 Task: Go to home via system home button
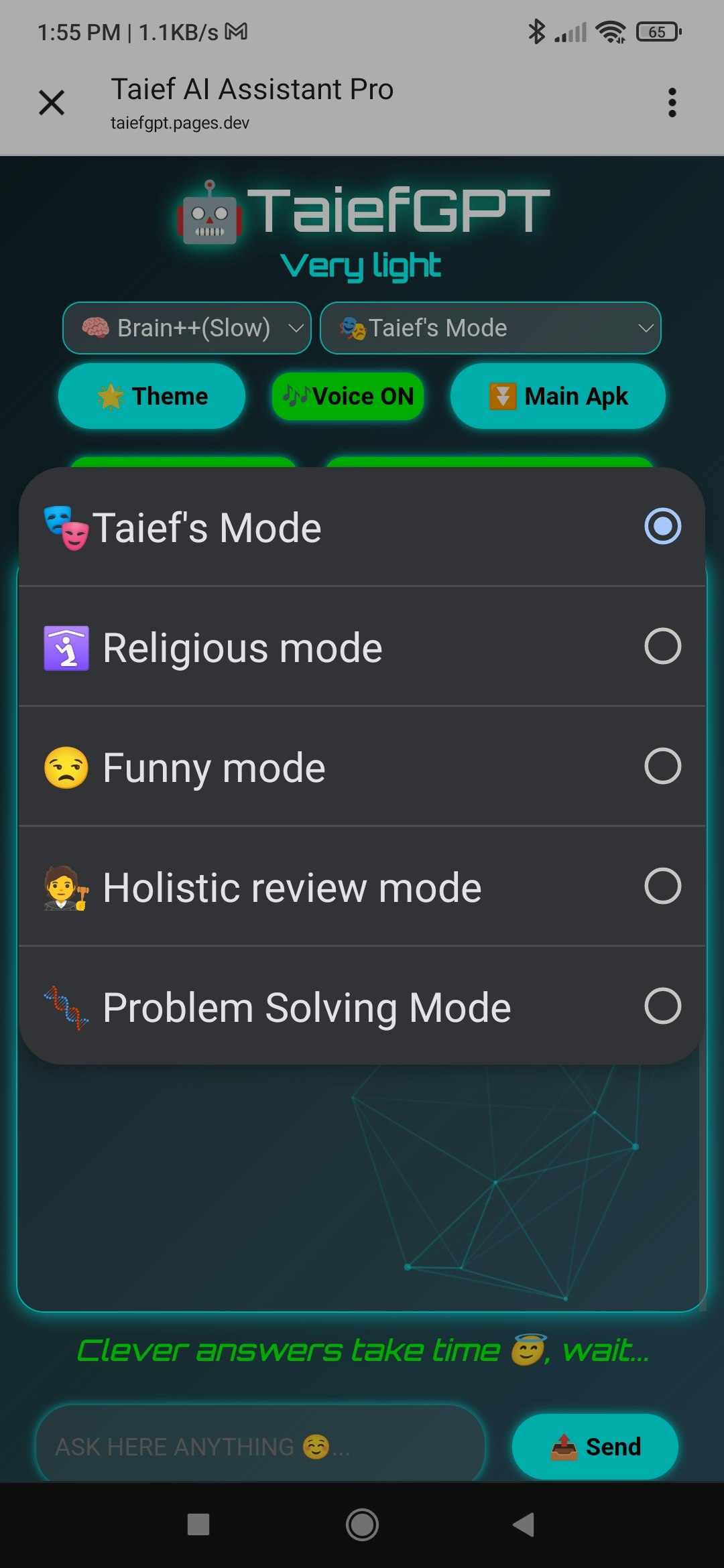point(362,1525)
